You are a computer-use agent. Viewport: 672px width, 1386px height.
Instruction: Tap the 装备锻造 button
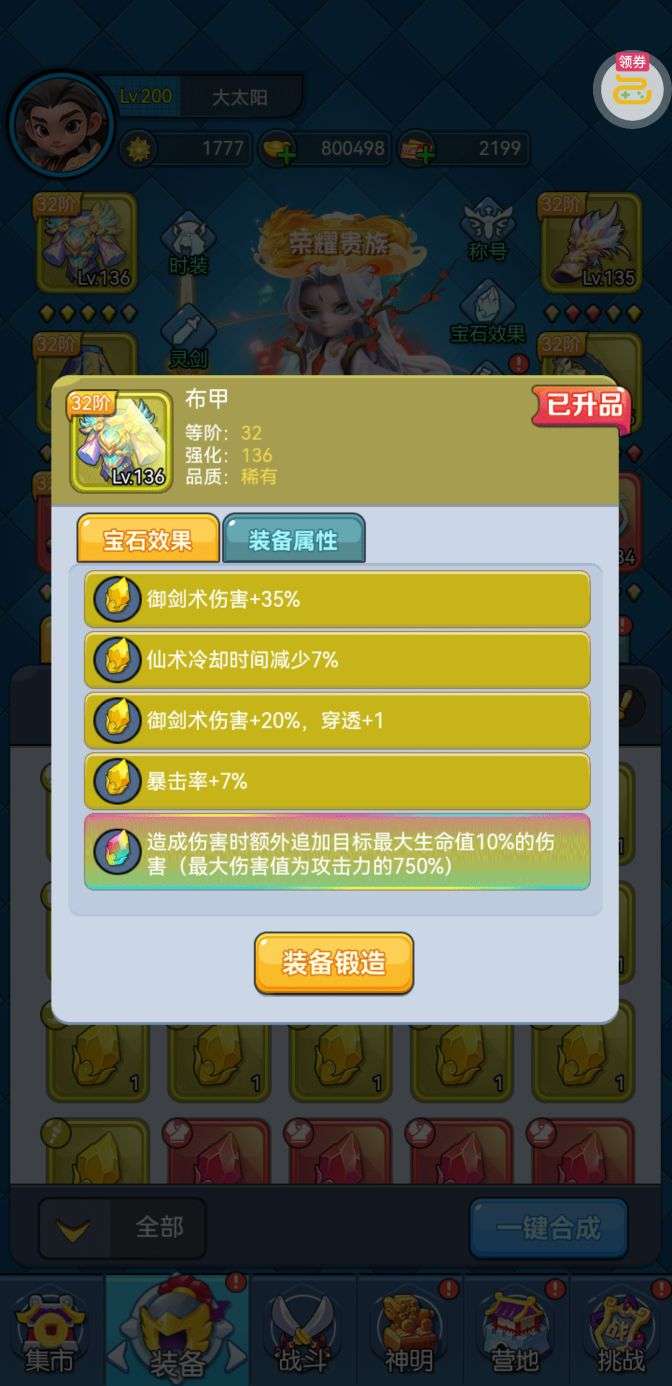[334, 963]
